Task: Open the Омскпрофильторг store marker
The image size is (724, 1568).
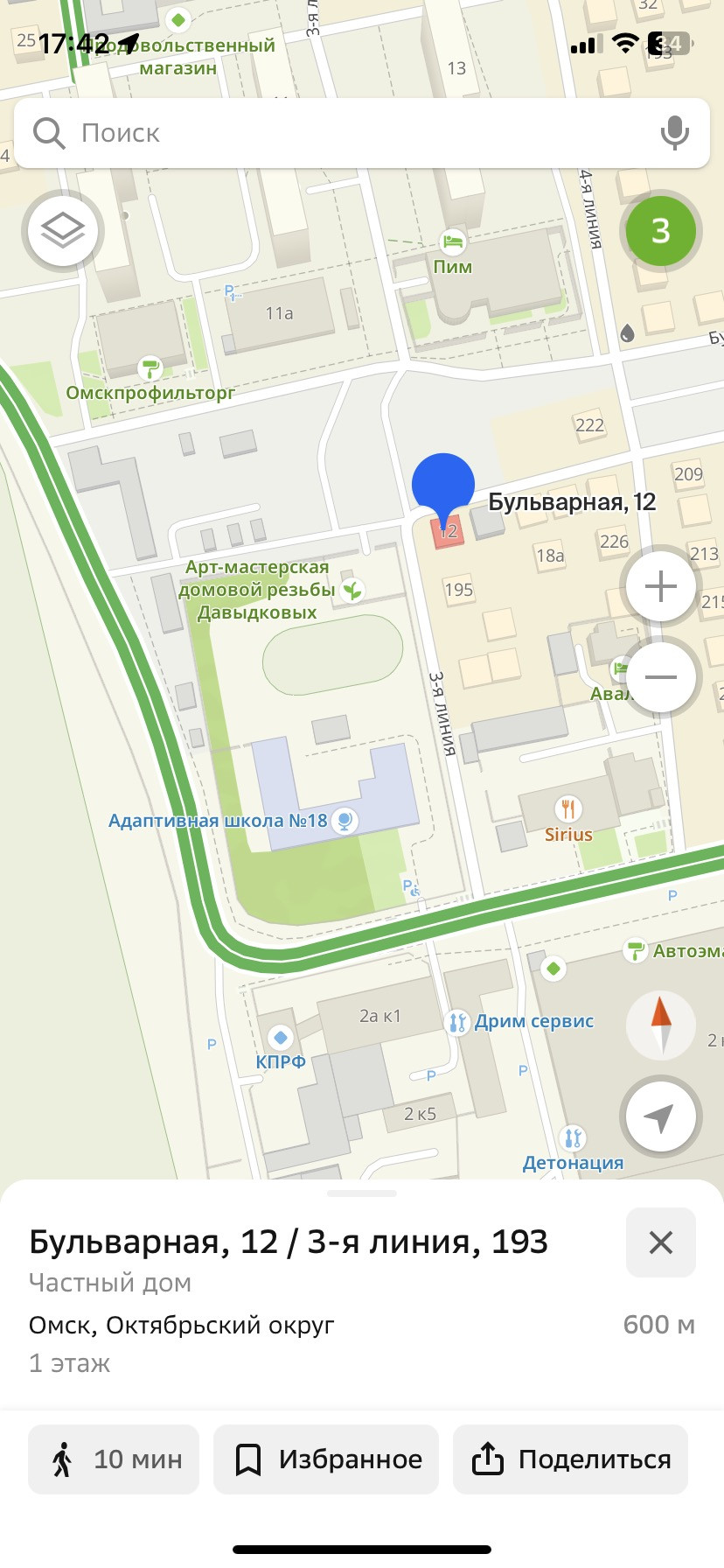Action: (x=150, y=368)
